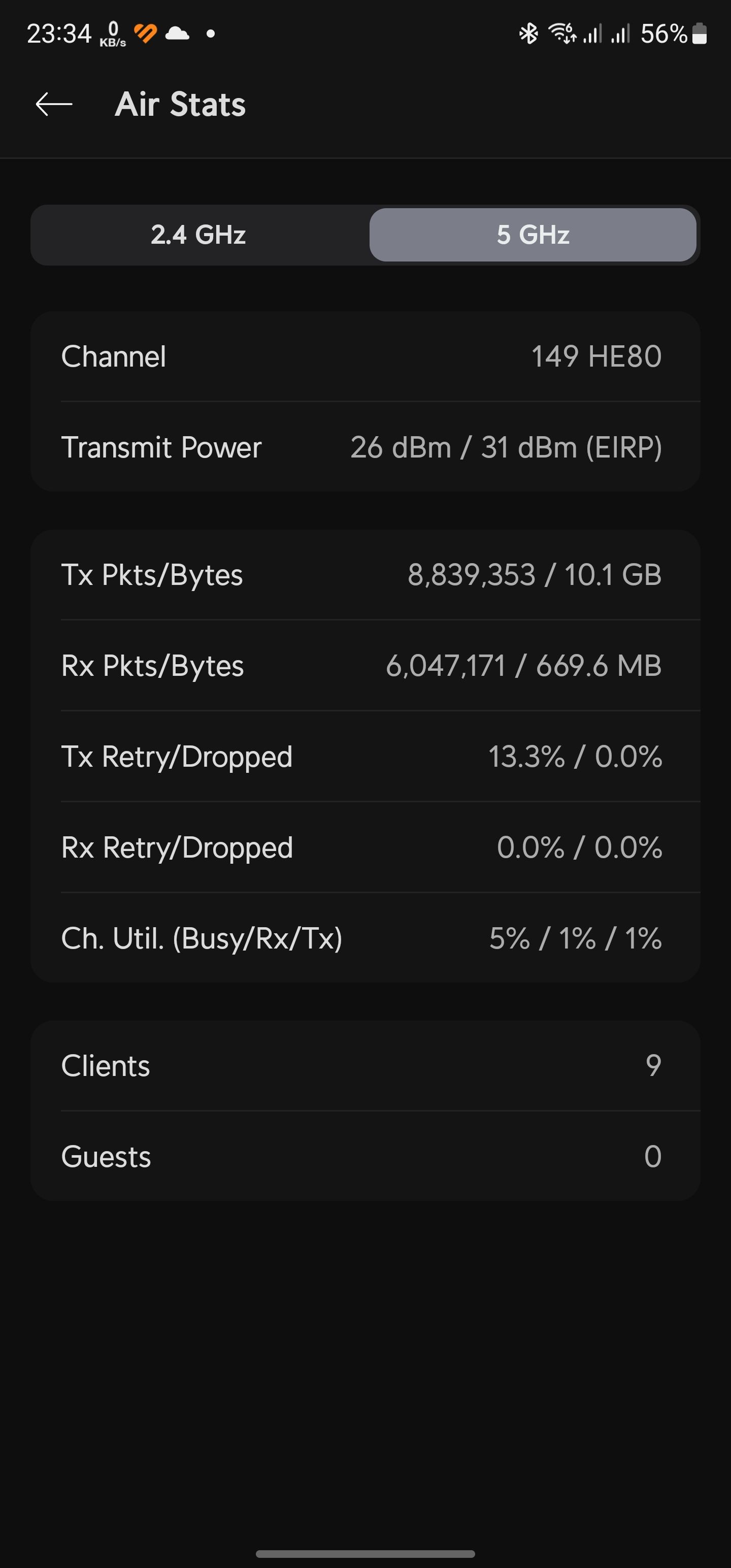Select the highlighted 5 GHz toggle segment

click(533, 236)
